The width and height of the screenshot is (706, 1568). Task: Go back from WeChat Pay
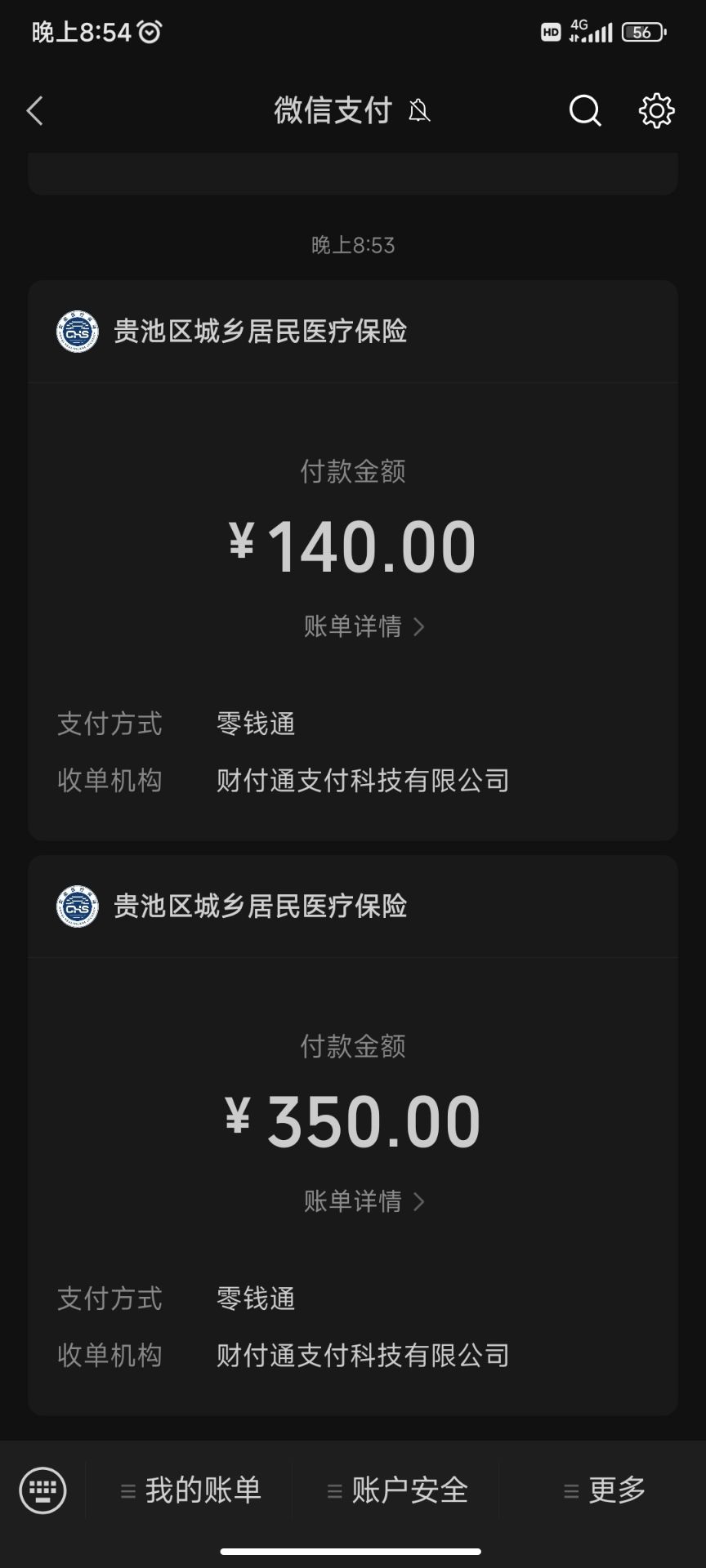pos(35,111)
